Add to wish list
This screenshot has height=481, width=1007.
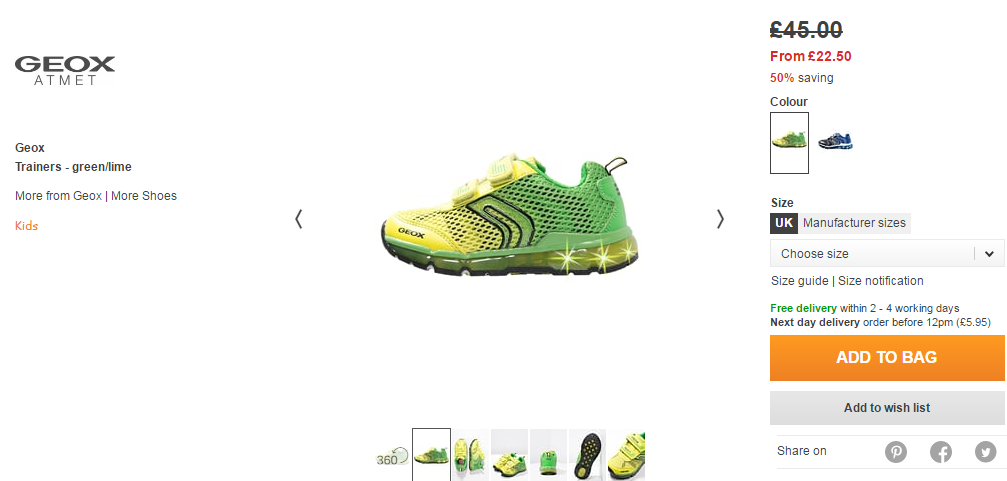click(x=886, y=408)
